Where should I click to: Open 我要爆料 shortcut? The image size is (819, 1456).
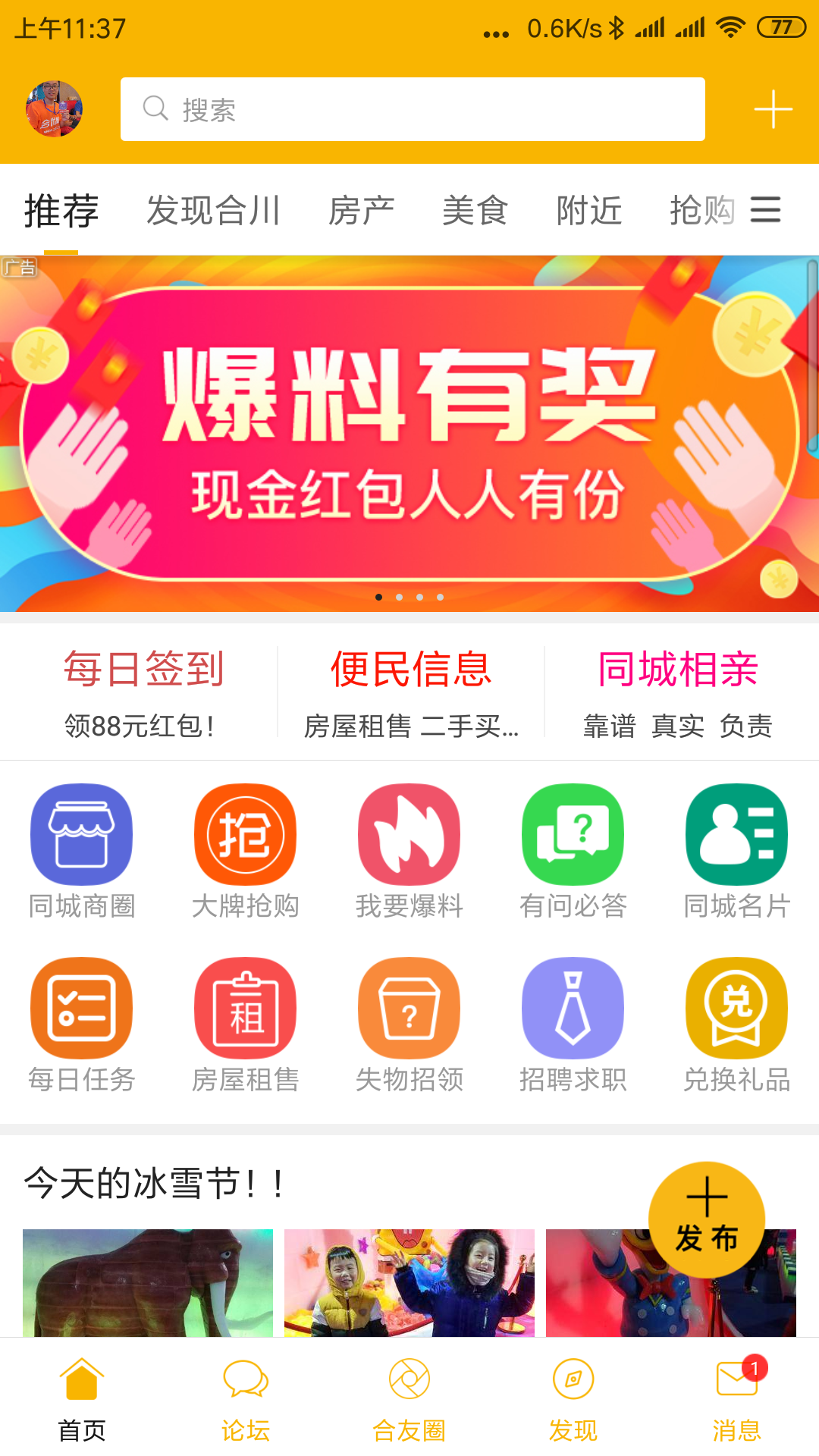point(409,851)
